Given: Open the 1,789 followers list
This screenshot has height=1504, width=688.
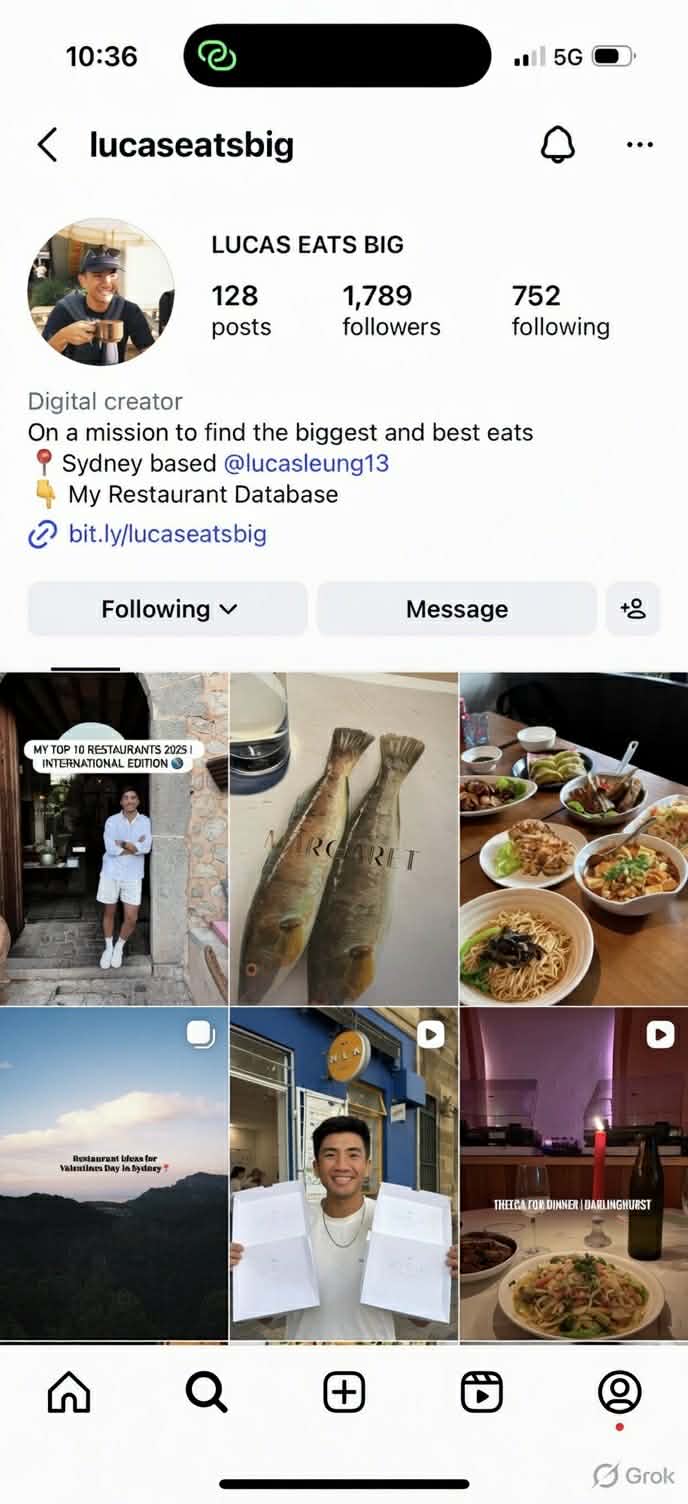Looking at the screenshot, I should point(391,310).
